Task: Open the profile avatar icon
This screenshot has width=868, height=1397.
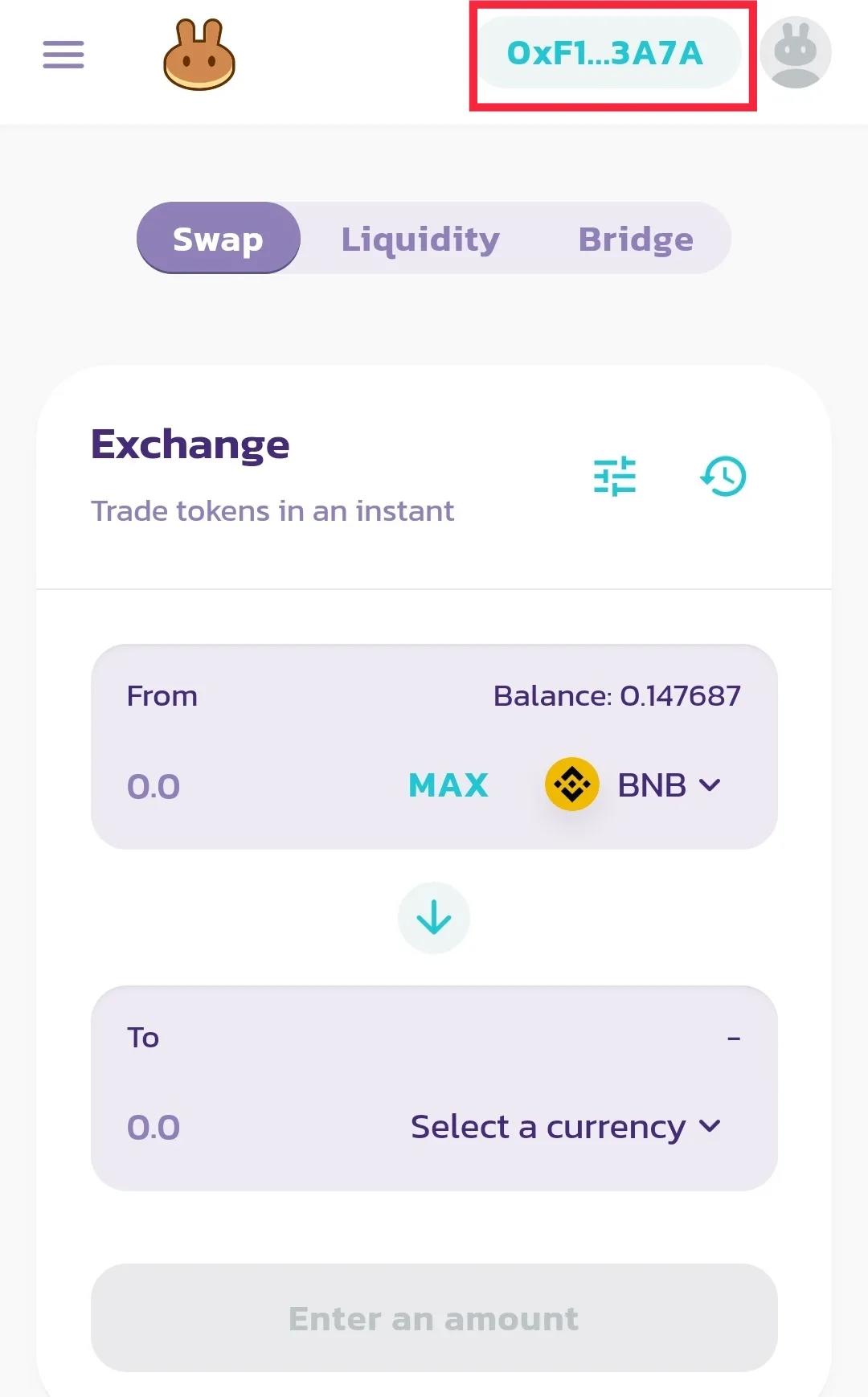Action: click(795, 53)
